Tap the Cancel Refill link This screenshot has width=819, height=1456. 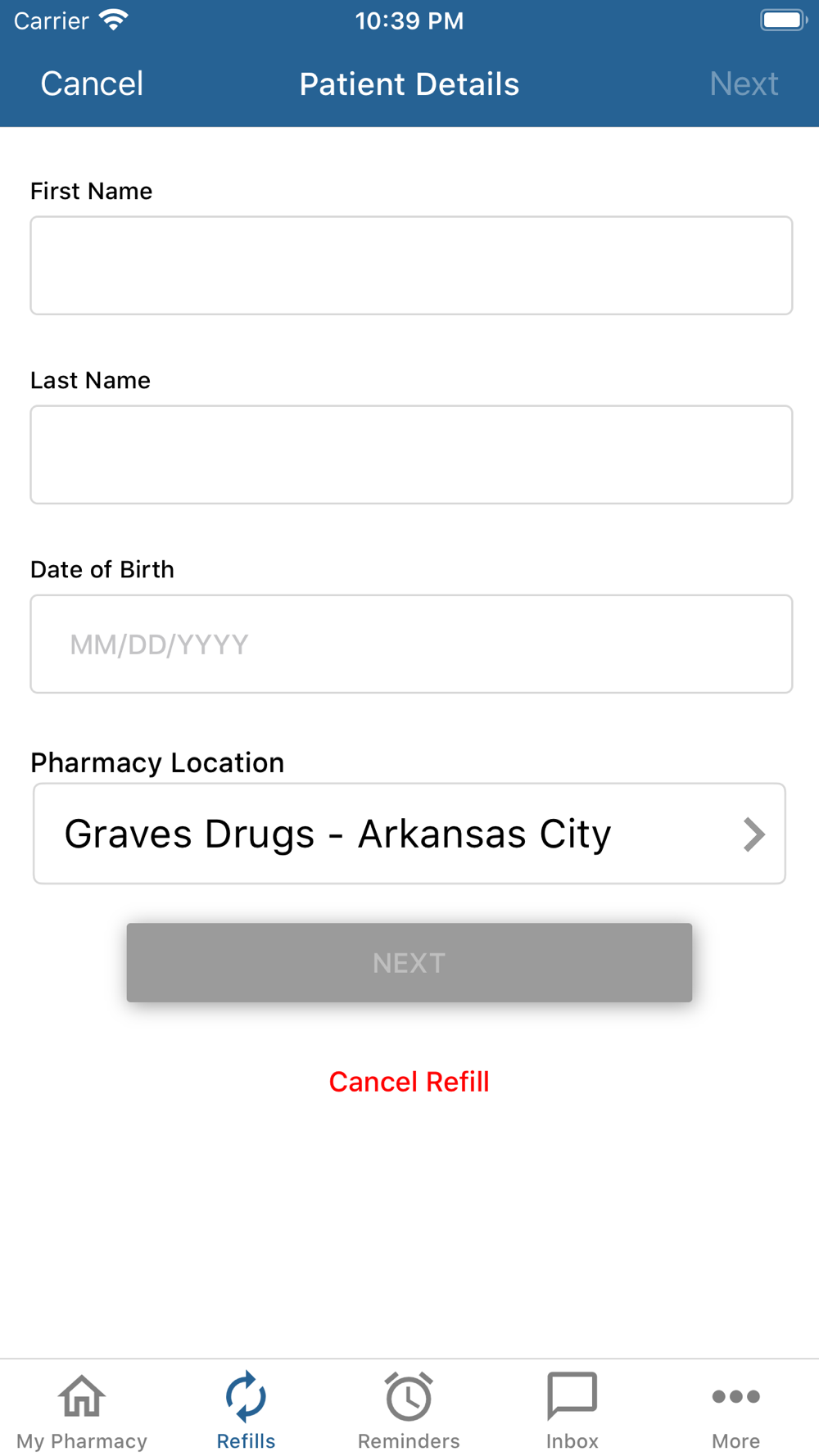point(409,1082)
